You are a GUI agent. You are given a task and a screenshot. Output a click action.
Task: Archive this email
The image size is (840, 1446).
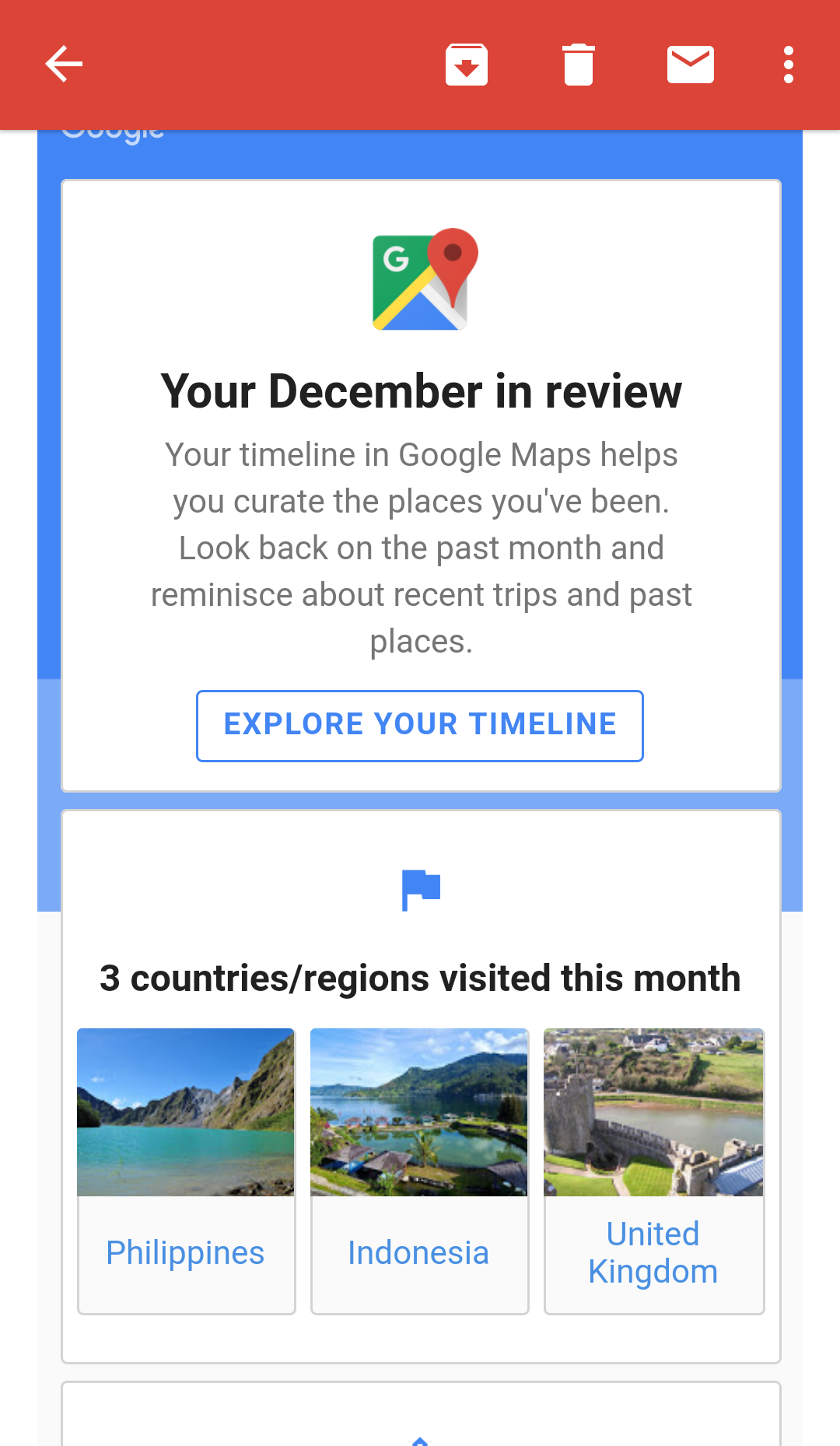pyautogui.click(x=467, y=64)
